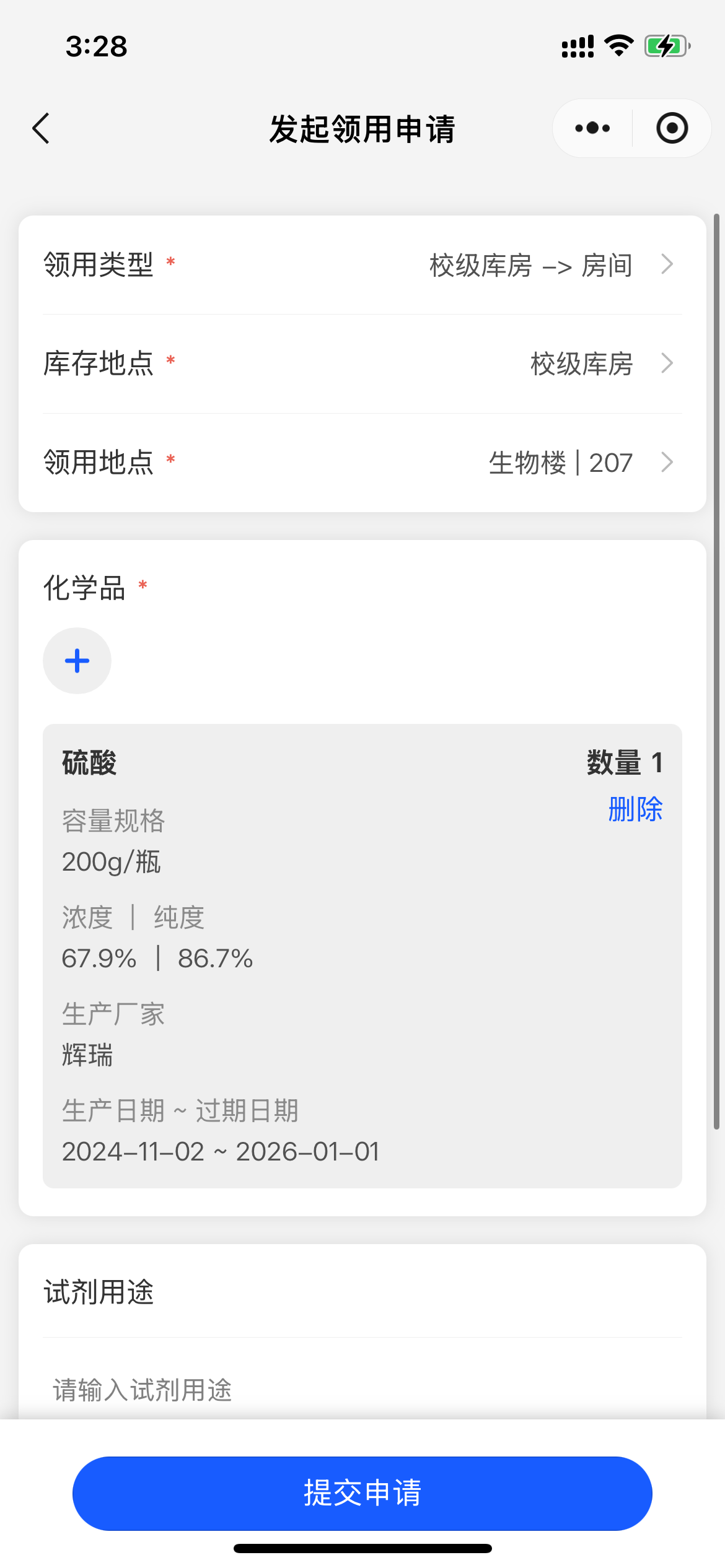Choose a different 库存地点
Image resolution: width=725 pixels, height=1568 pixels.
(x=362, y=364)
